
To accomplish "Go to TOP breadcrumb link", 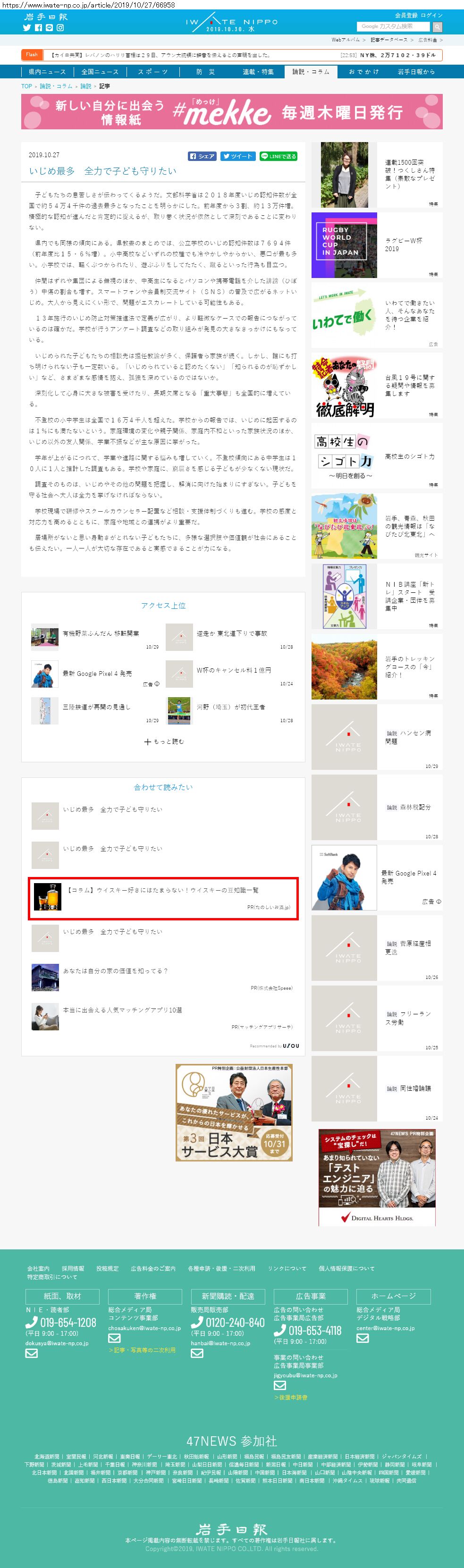I will [x=26, y=86].
